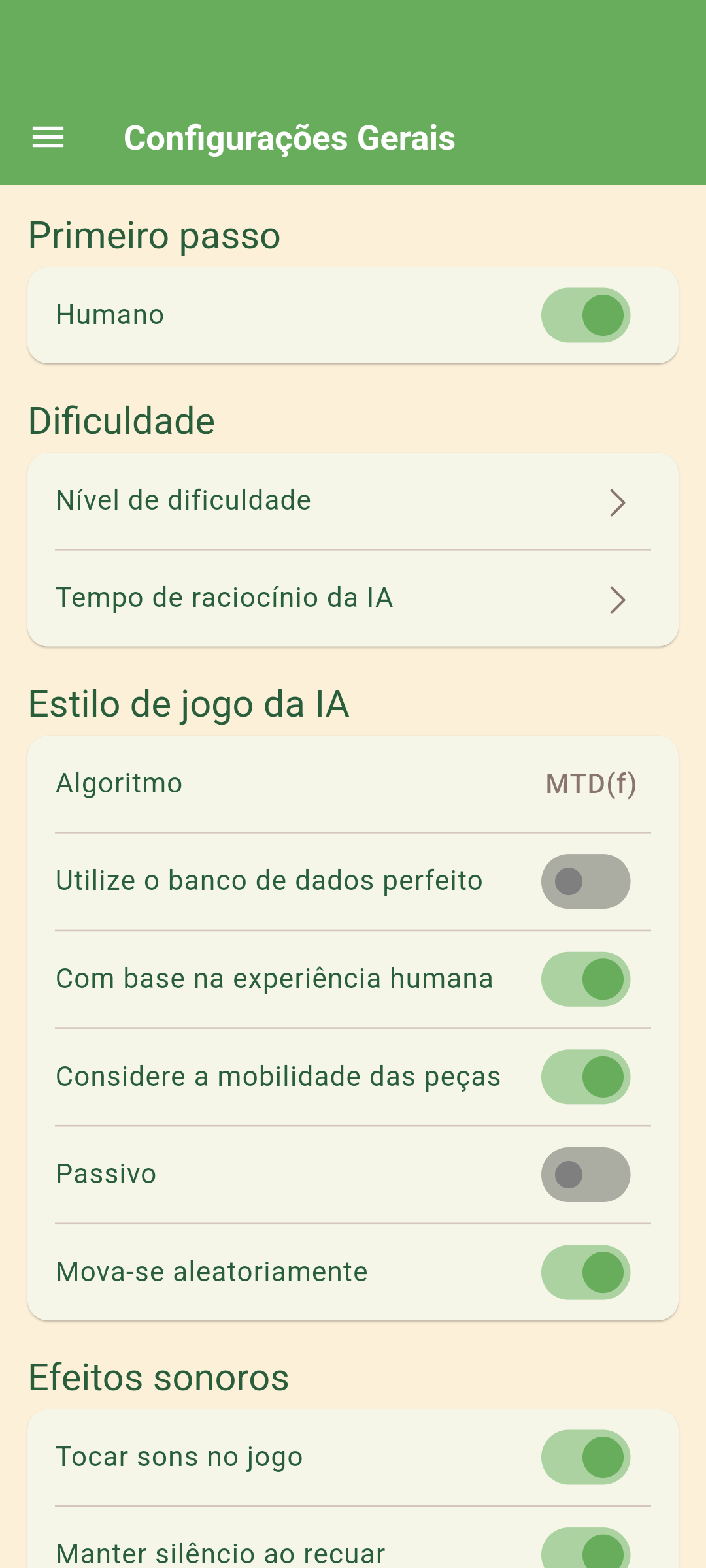Open Tempo de raciocínio da IA

tap(353, 598)
